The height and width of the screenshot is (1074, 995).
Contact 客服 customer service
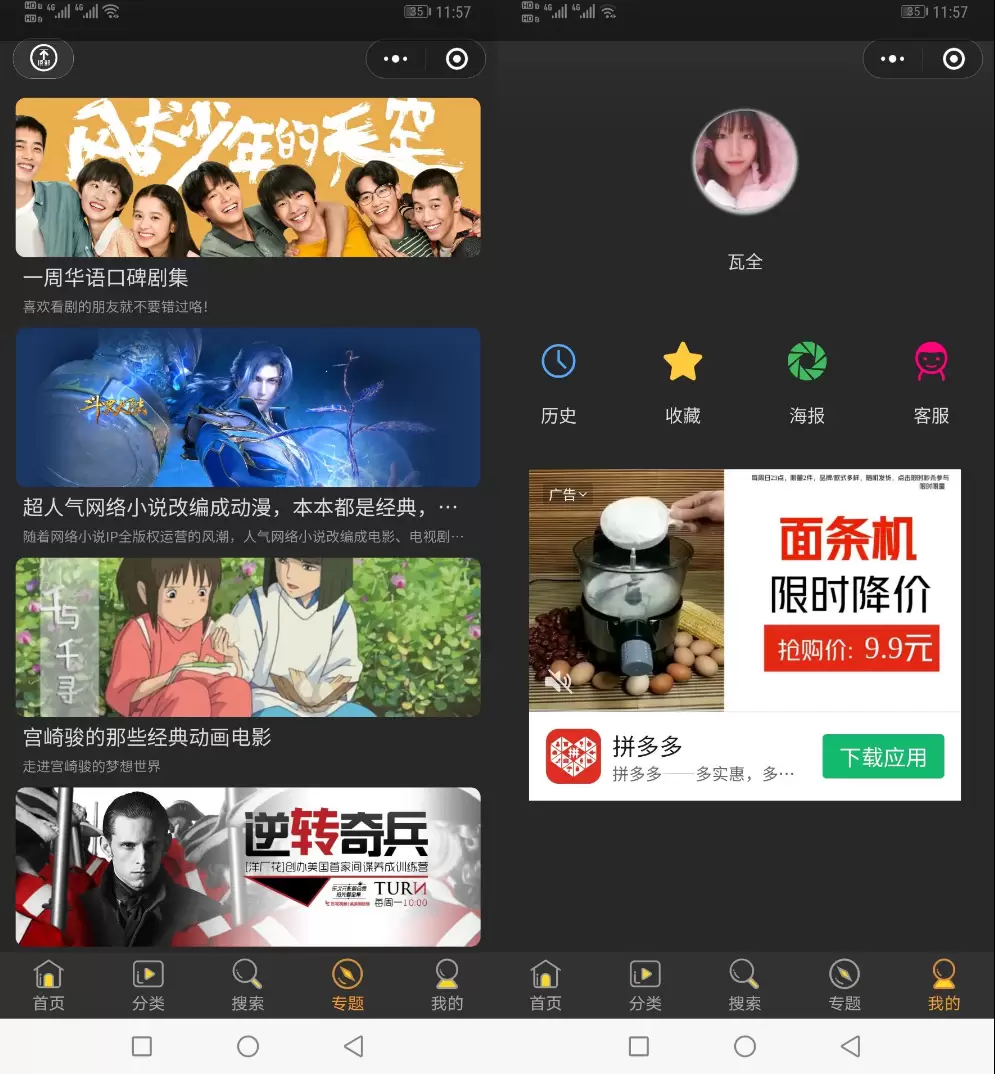[930, 380]
